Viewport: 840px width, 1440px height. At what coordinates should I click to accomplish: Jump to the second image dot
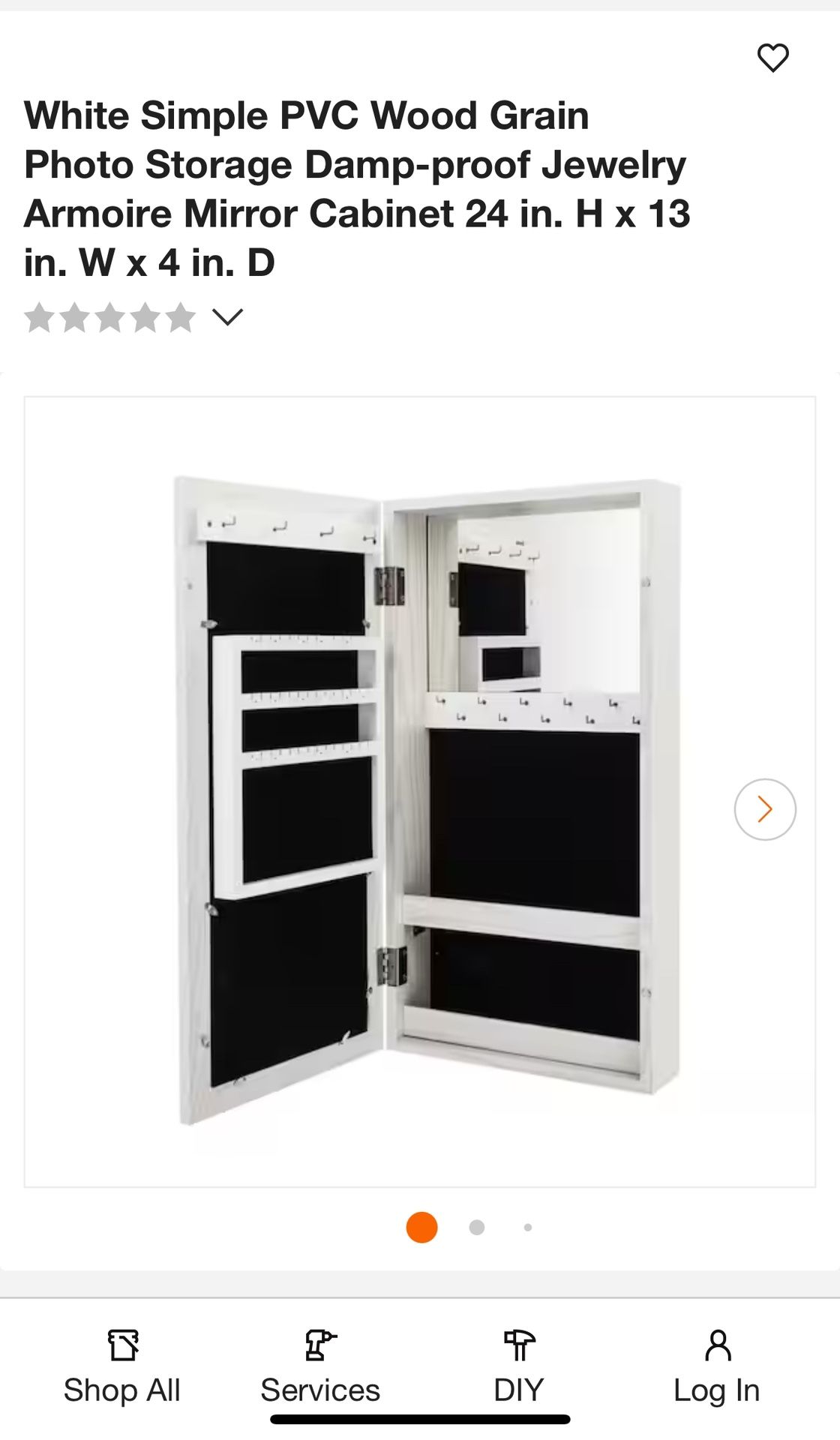(x=476, y=1228)
